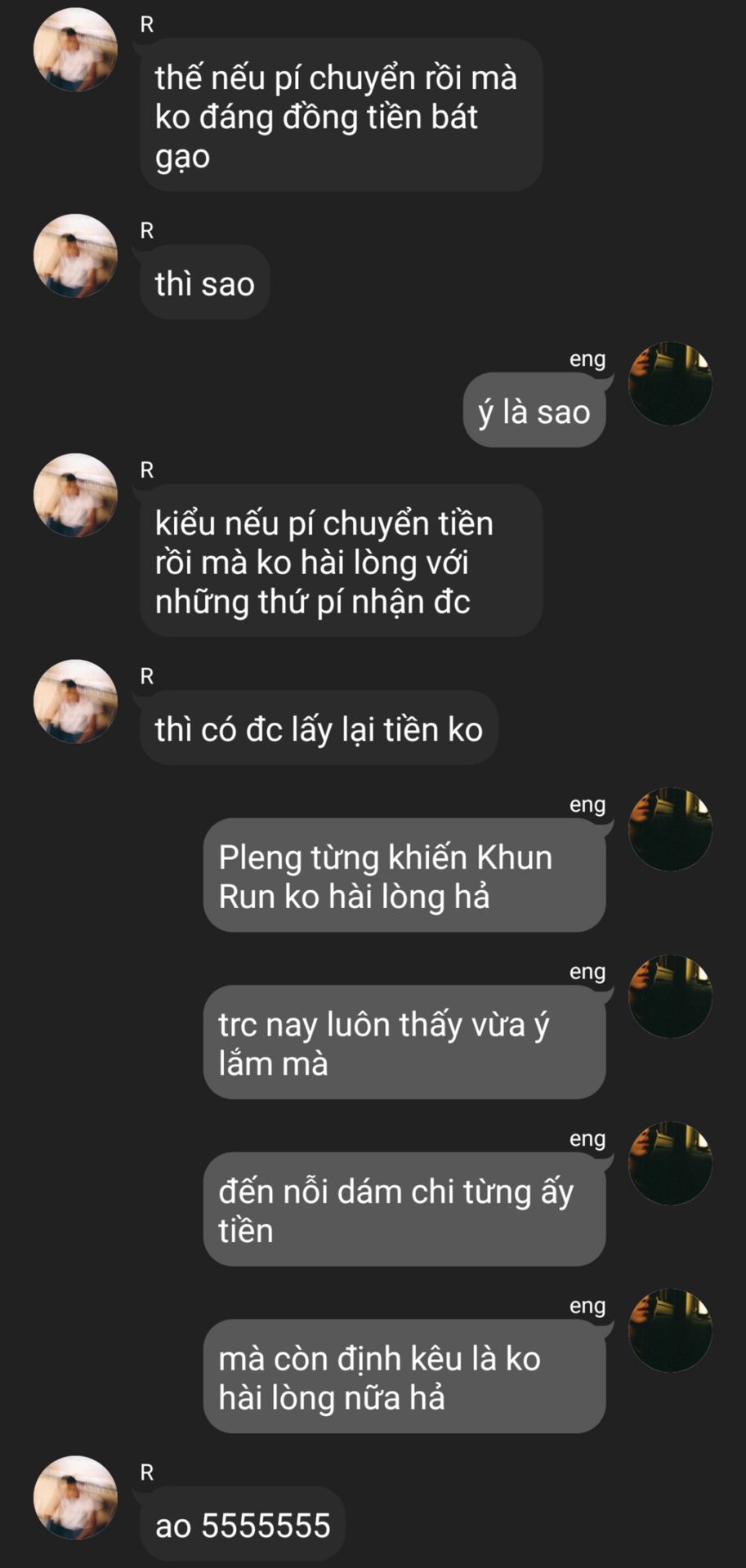The image size is (746, 1568).
Task: Tap R's avatar beside "thì có đc lấy lại tiền ko"
Action: coord(75,702)
